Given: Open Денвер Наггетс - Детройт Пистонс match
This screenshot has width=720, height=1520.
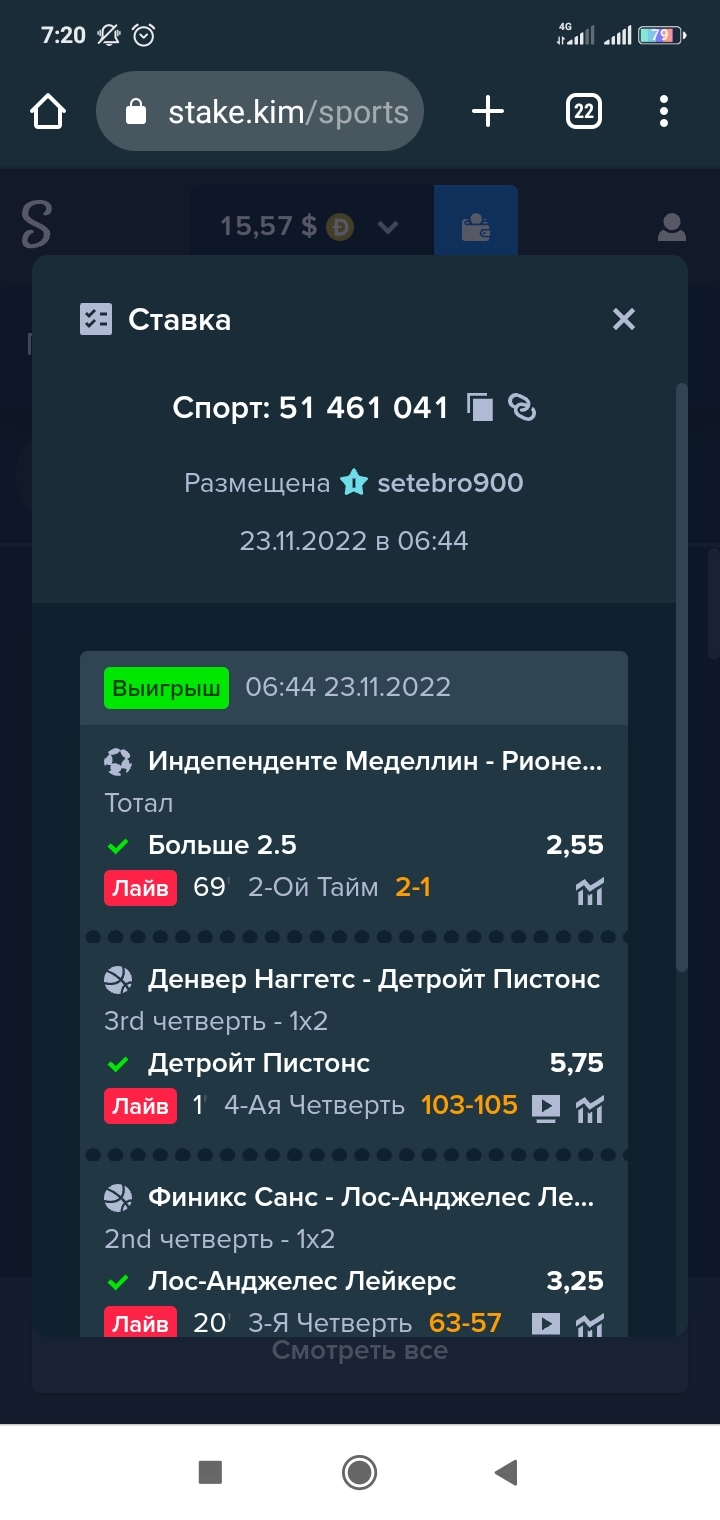Looking at the screenshot, I should click(x=374, y=979).
